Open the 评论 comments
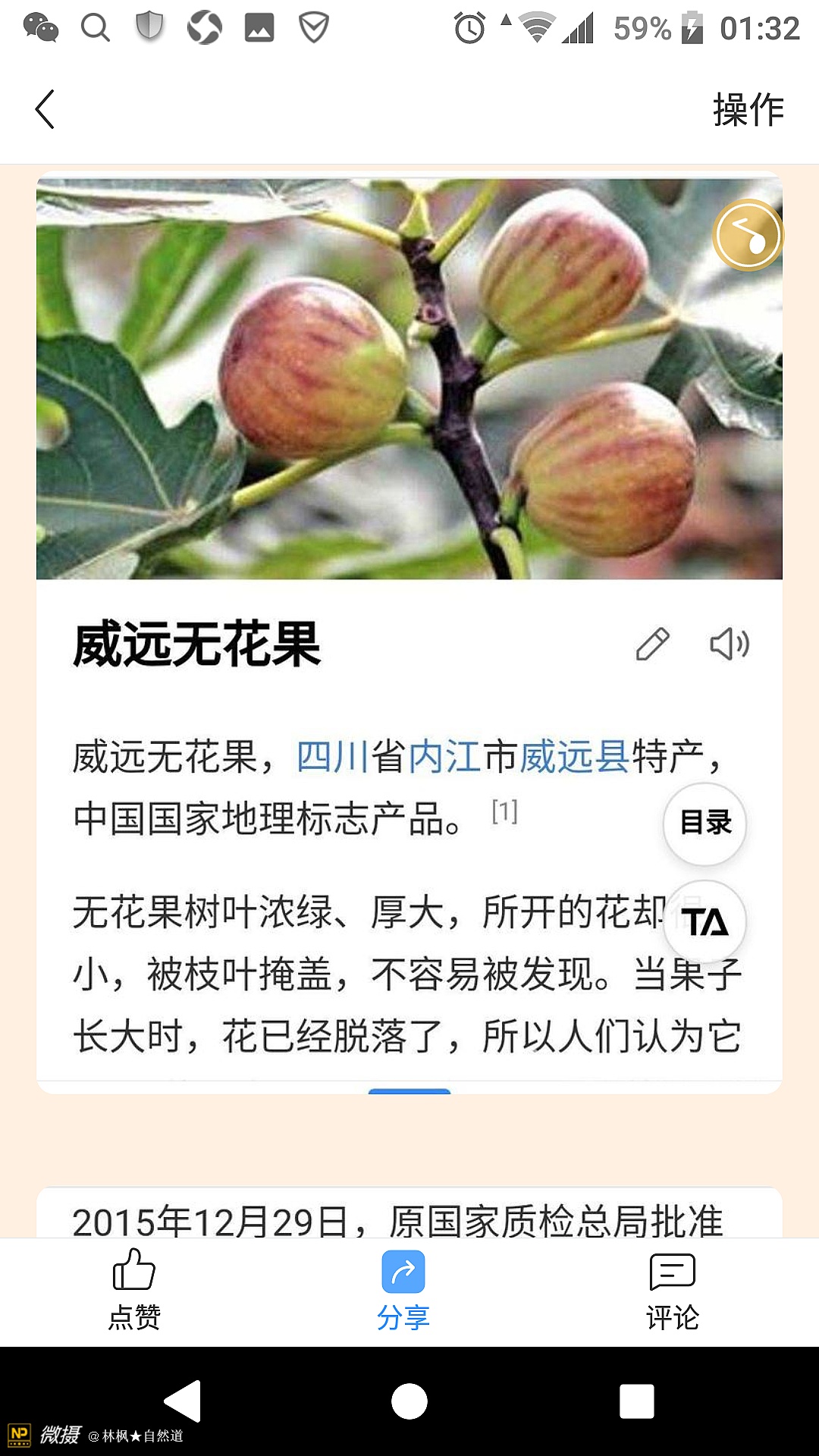 tap(672, 1289)
